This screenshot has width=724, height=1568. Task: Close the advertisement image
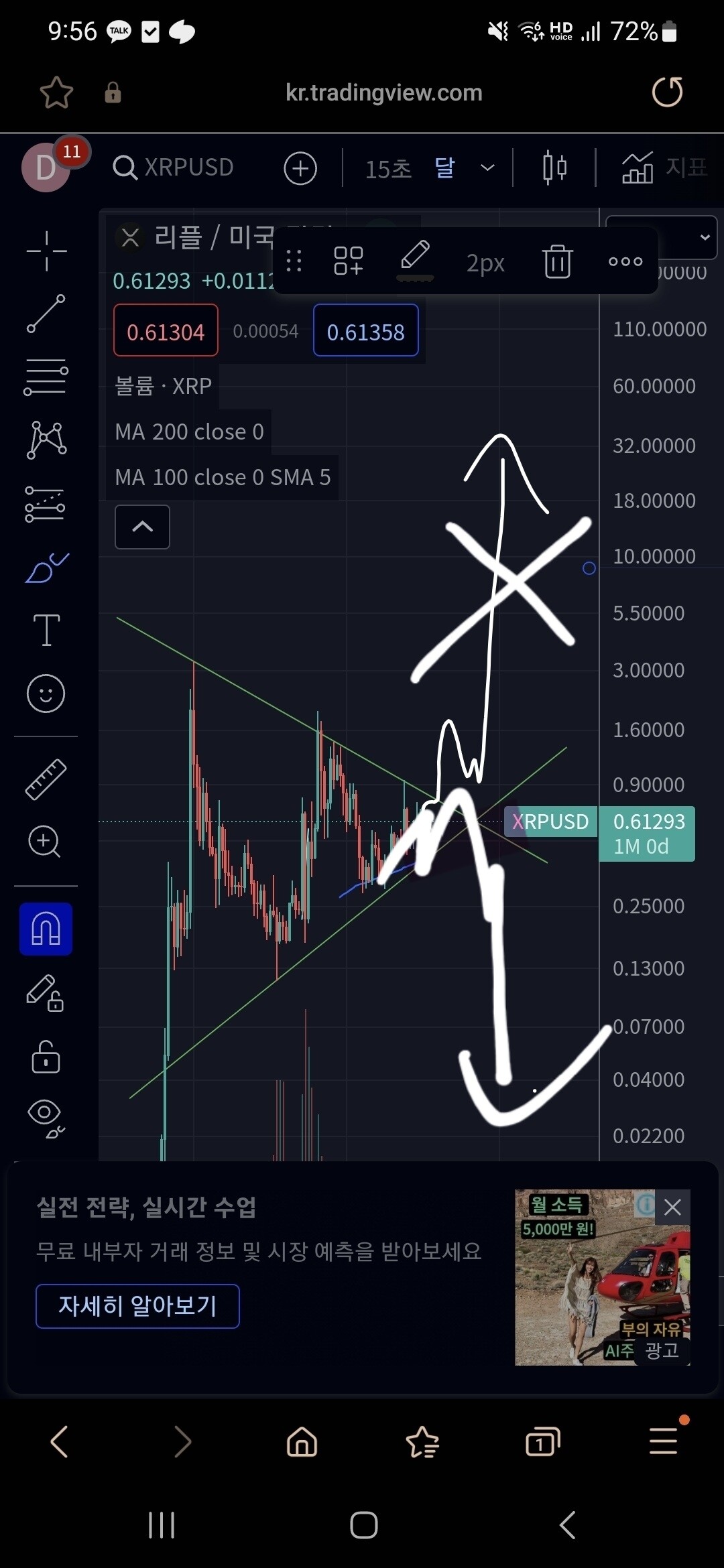[672, 1207]
